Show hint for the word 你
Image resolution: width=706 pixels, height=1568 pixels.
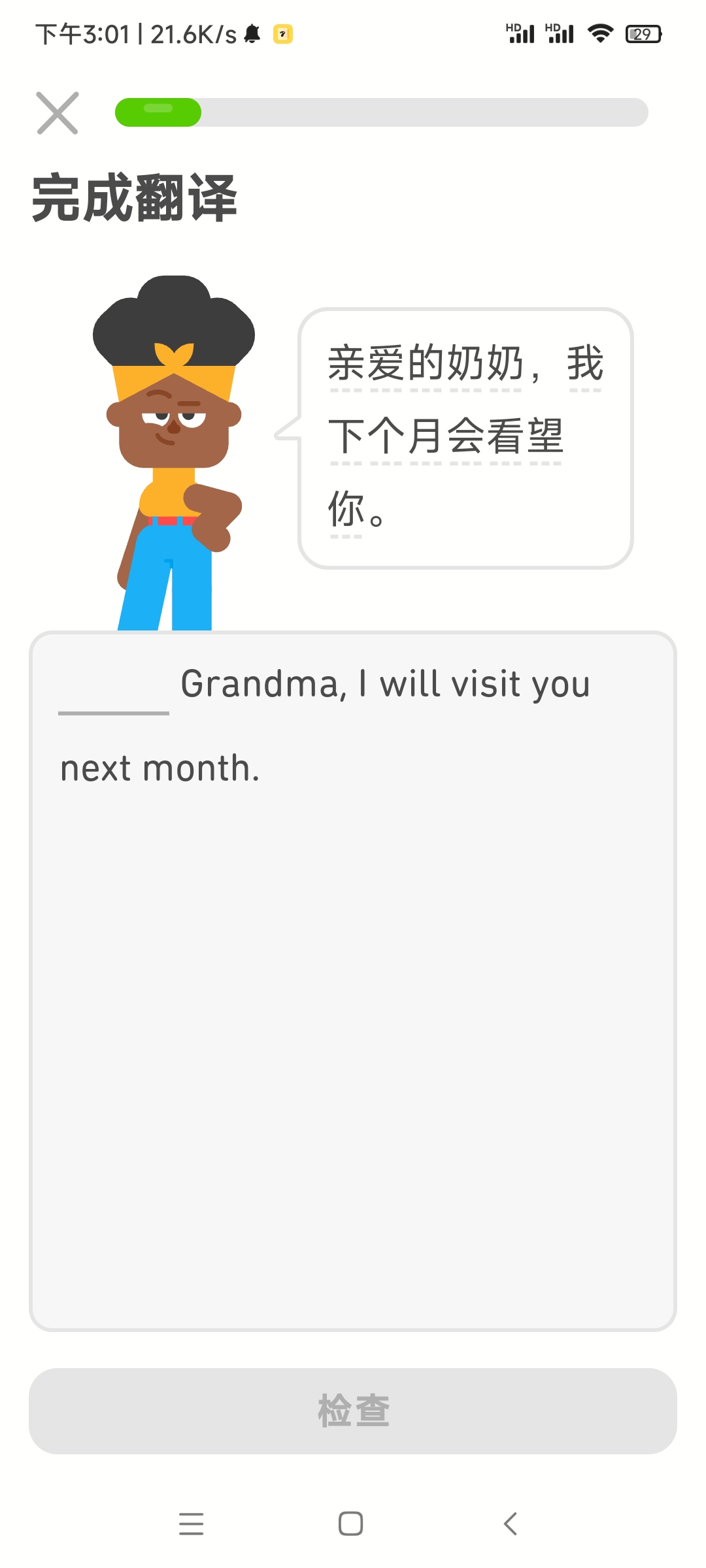(346, 510)
